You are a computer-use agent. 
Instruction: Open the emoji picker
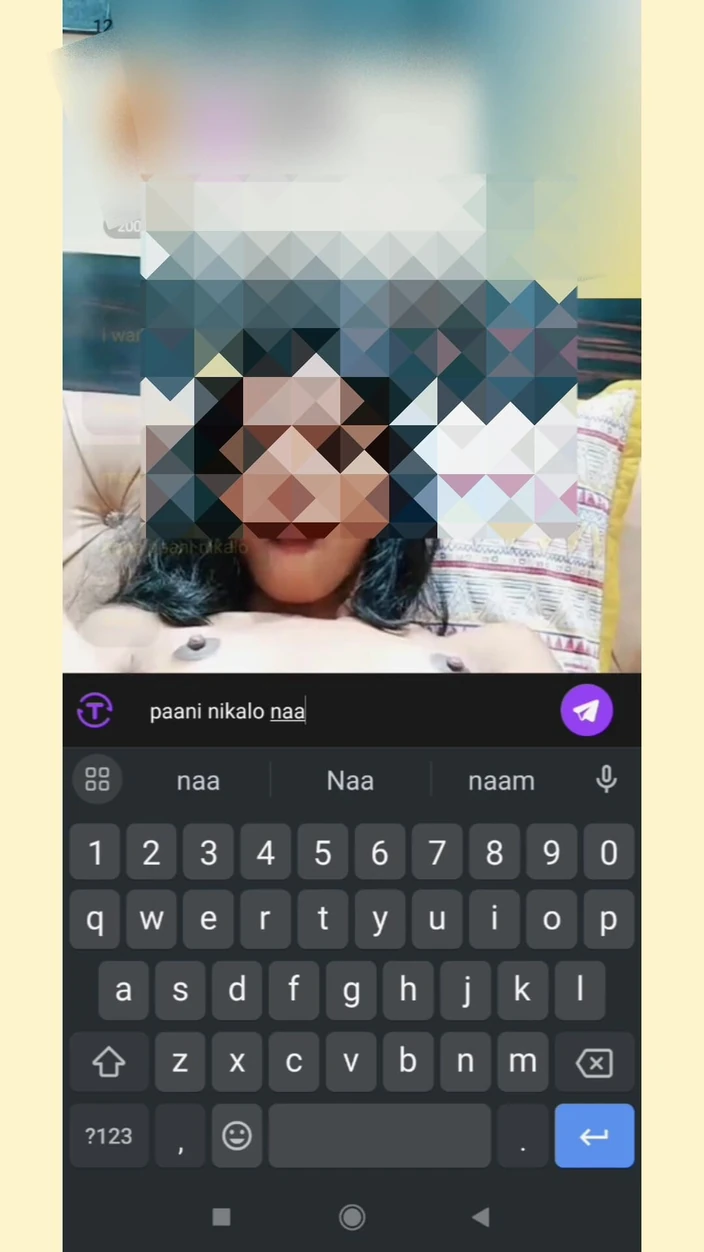click(x=236, y=1136)
